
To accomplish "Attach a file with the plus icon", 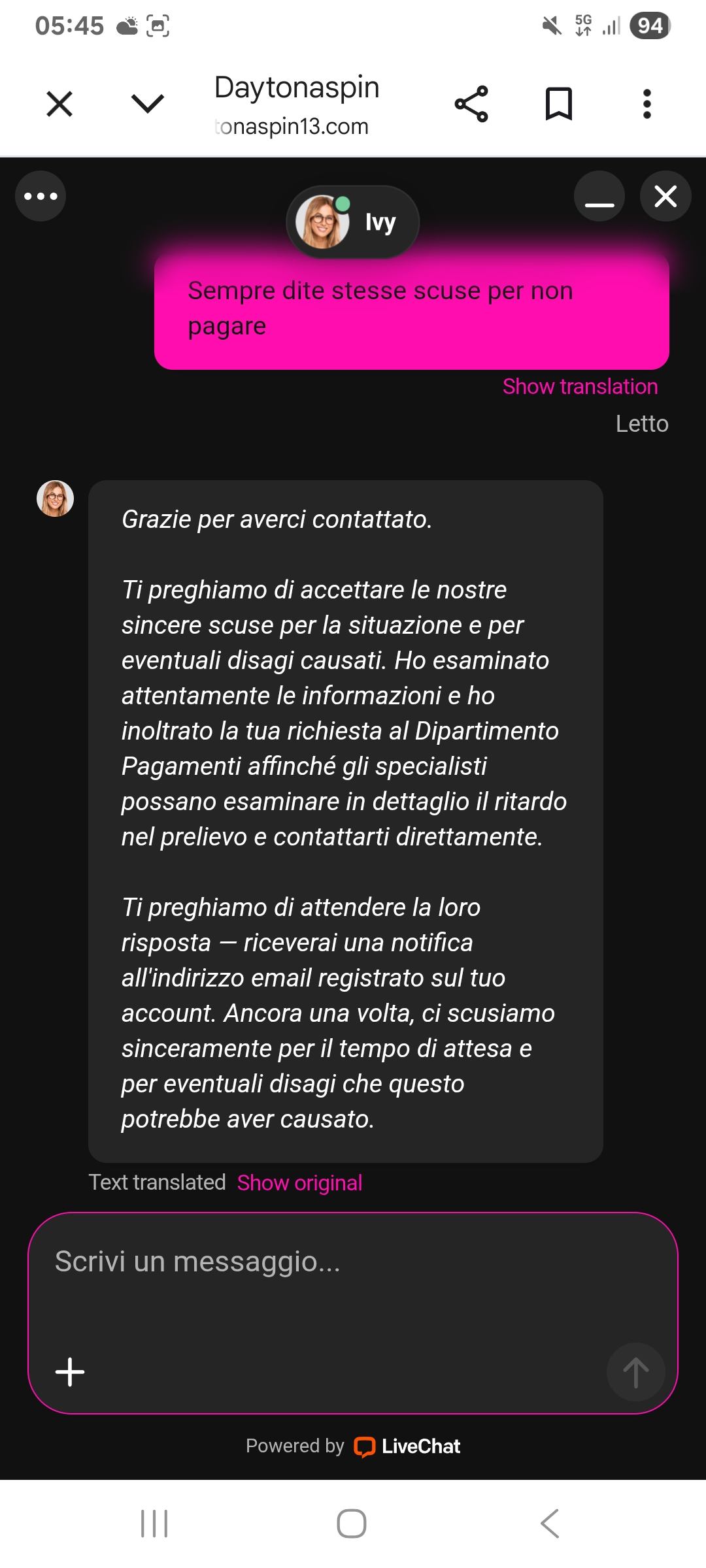I will (x=70, y=1371).
